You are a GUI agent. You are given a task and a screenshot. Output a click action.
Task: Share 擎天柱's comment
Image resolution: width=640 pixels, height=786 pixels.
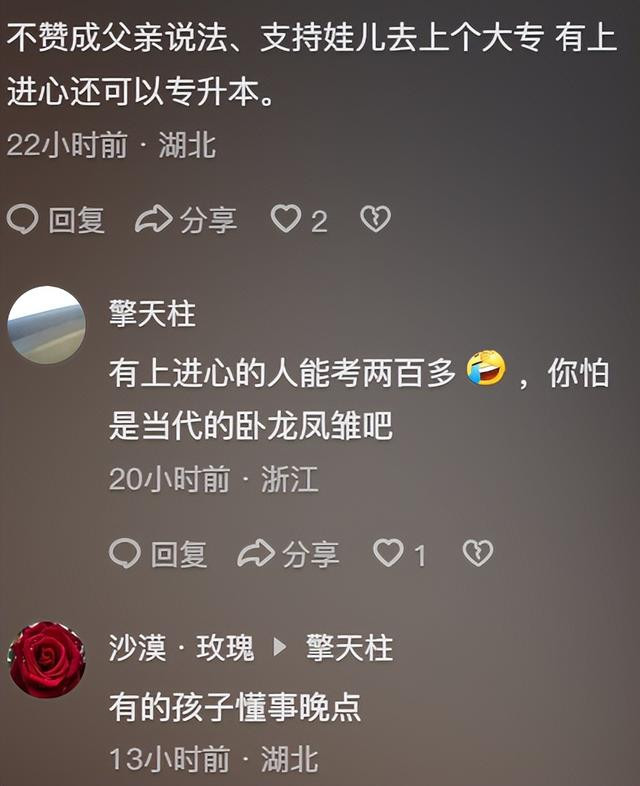288,553
